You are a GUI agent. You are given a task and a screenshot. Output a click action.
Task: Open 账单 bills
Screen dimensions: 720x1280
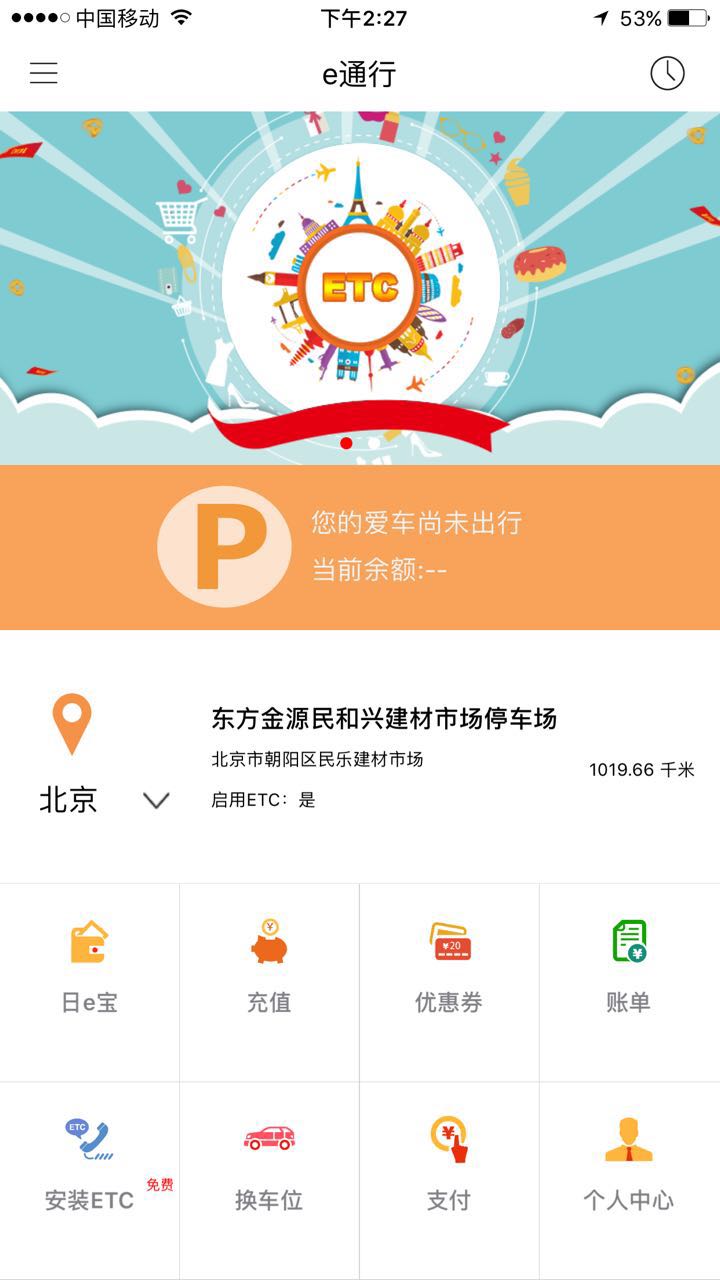[x=629, y=966]
